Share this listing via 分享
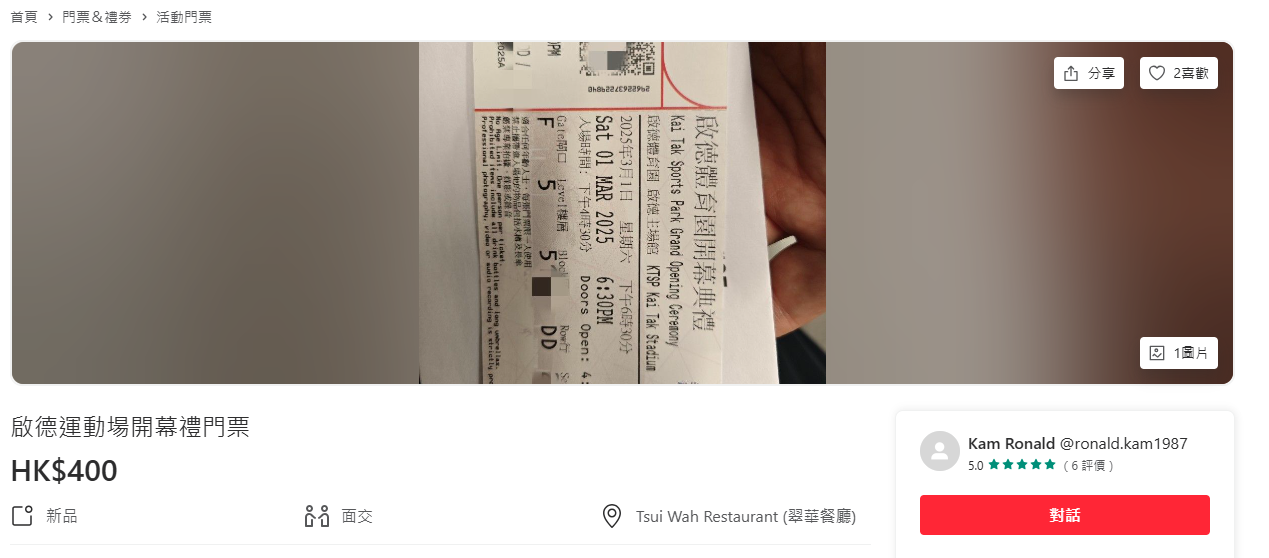Viewport: 1269px width, 558px height. coord(1088,73)
